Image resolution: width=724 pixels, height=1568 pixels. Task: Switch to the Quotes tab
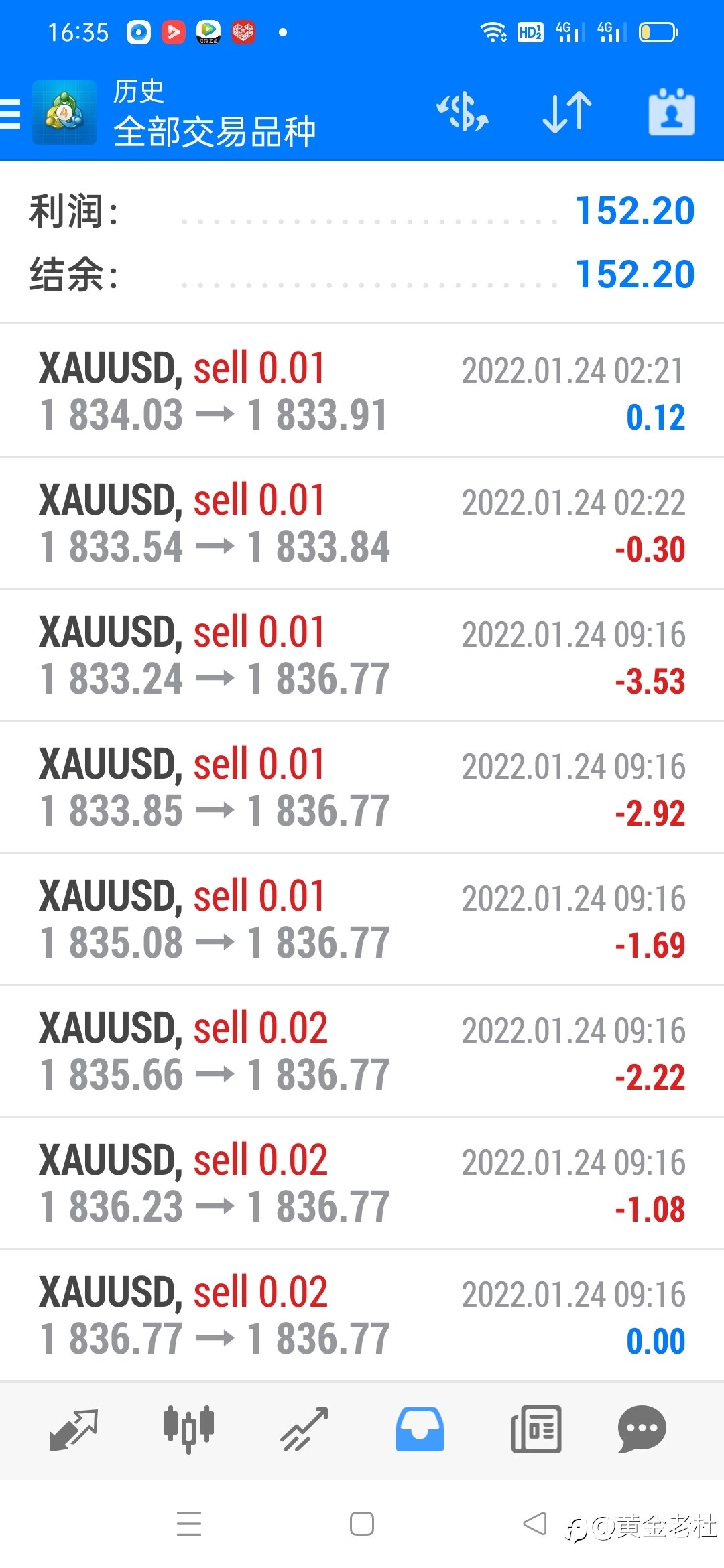(x=74, y=1429)
